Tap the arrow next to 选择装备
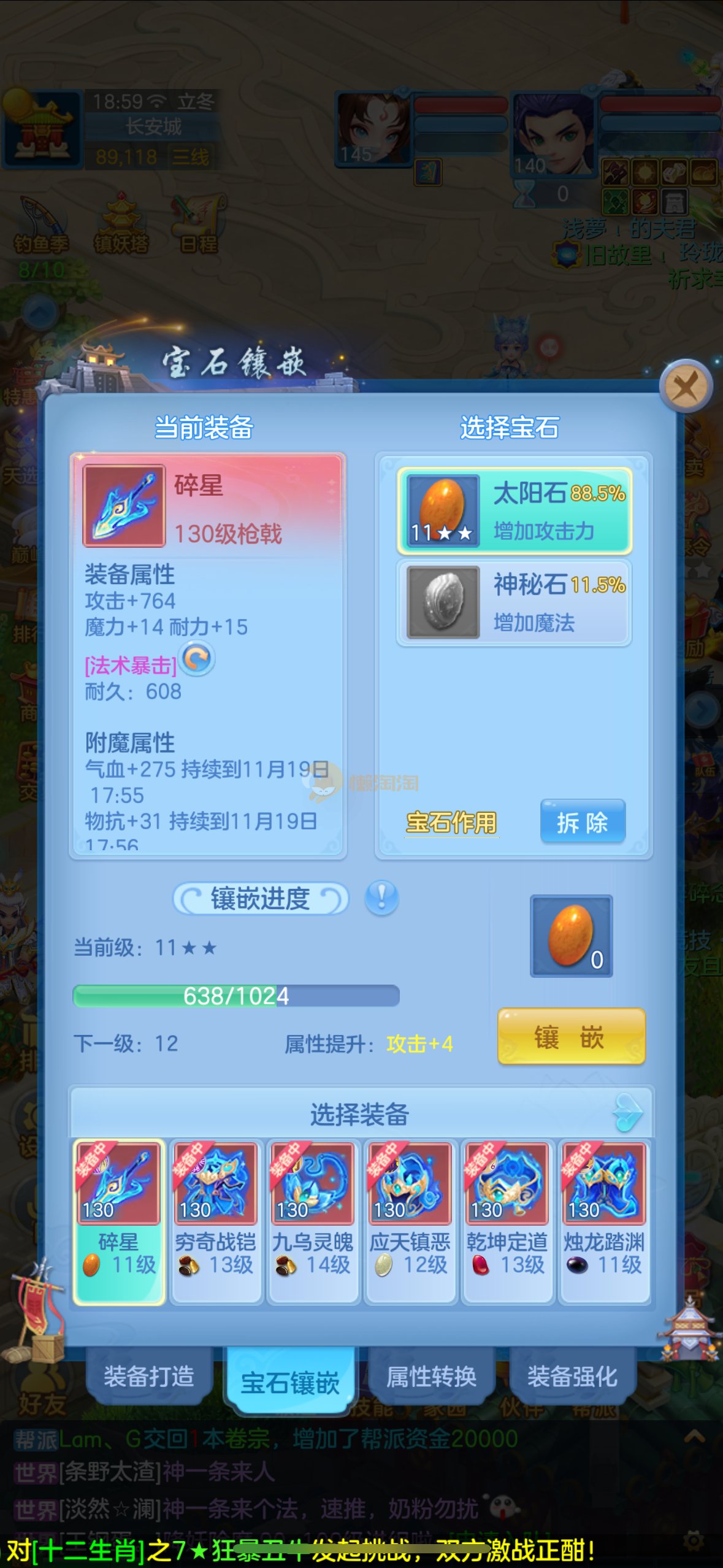Viewport: 723px width, 1568px height. coord(627,1112)
